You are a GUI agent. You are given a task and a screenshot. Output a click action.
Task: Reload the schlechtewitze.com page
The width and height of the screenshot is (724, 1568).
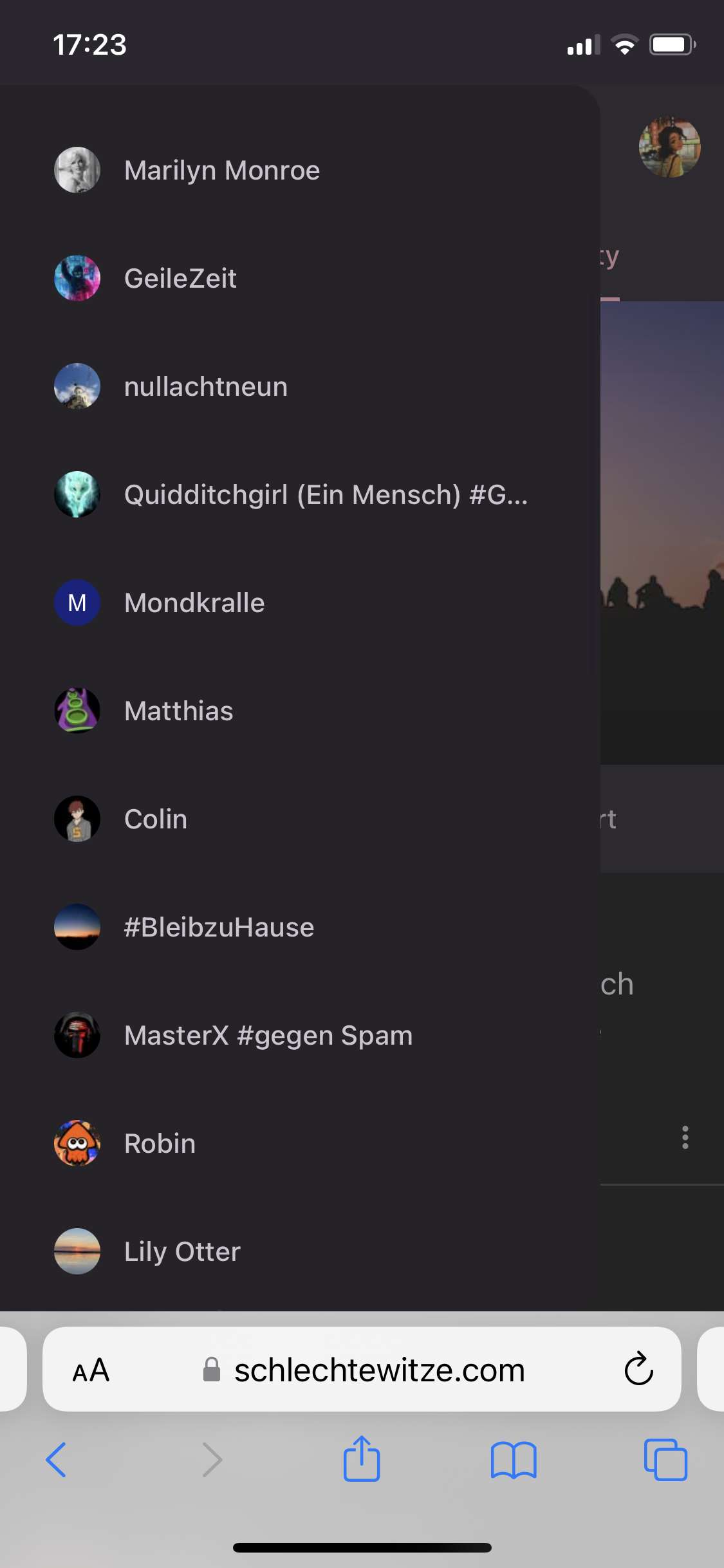638,1369
